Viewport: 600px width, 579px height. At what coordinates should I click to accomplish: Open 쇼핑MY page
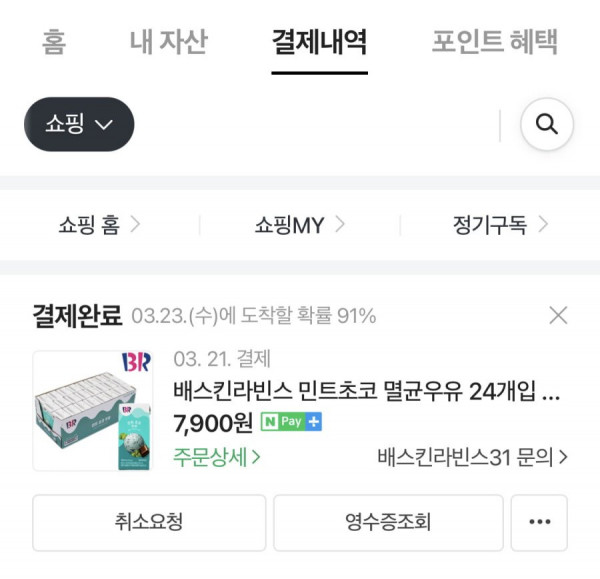click(299, 225)
